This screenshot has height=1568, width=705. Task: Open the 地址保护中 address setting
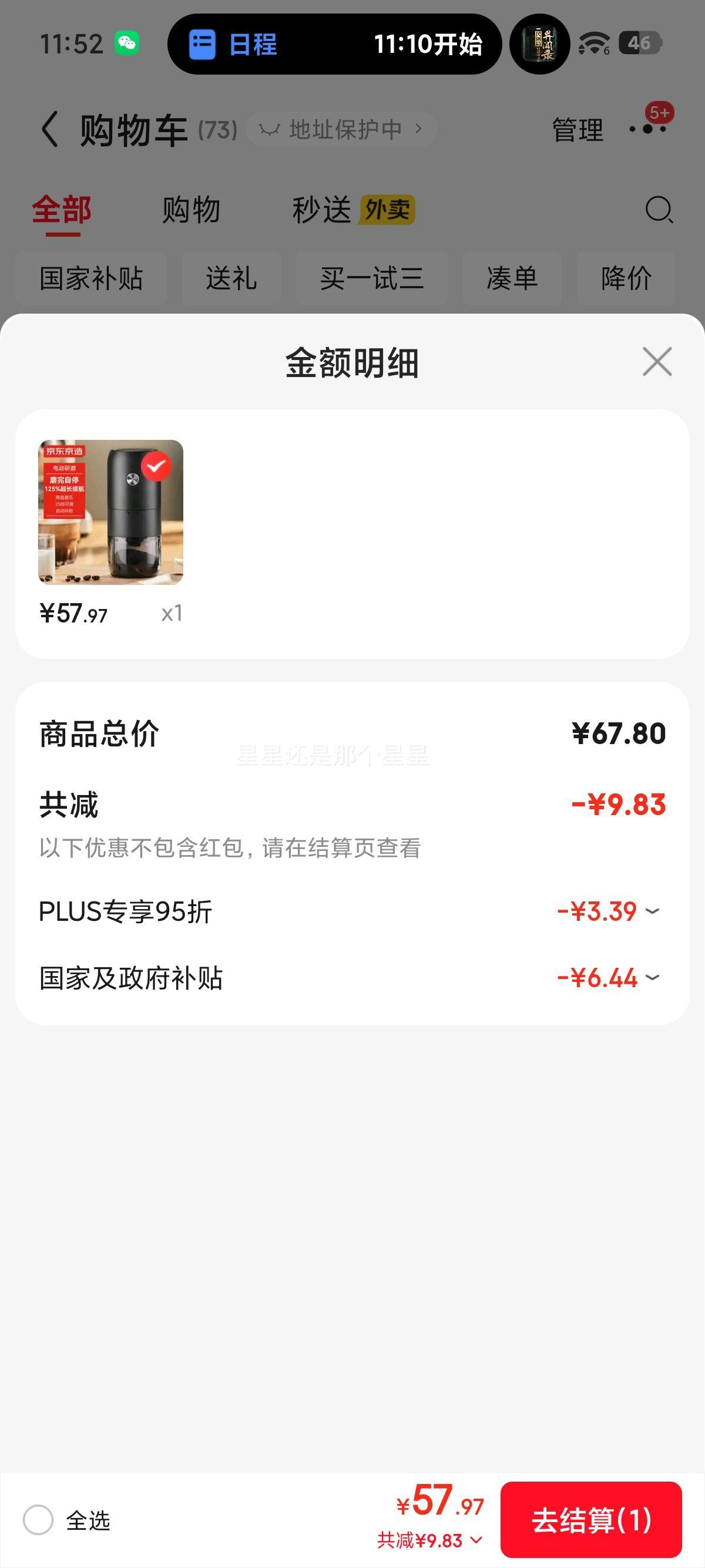[341, 129]
